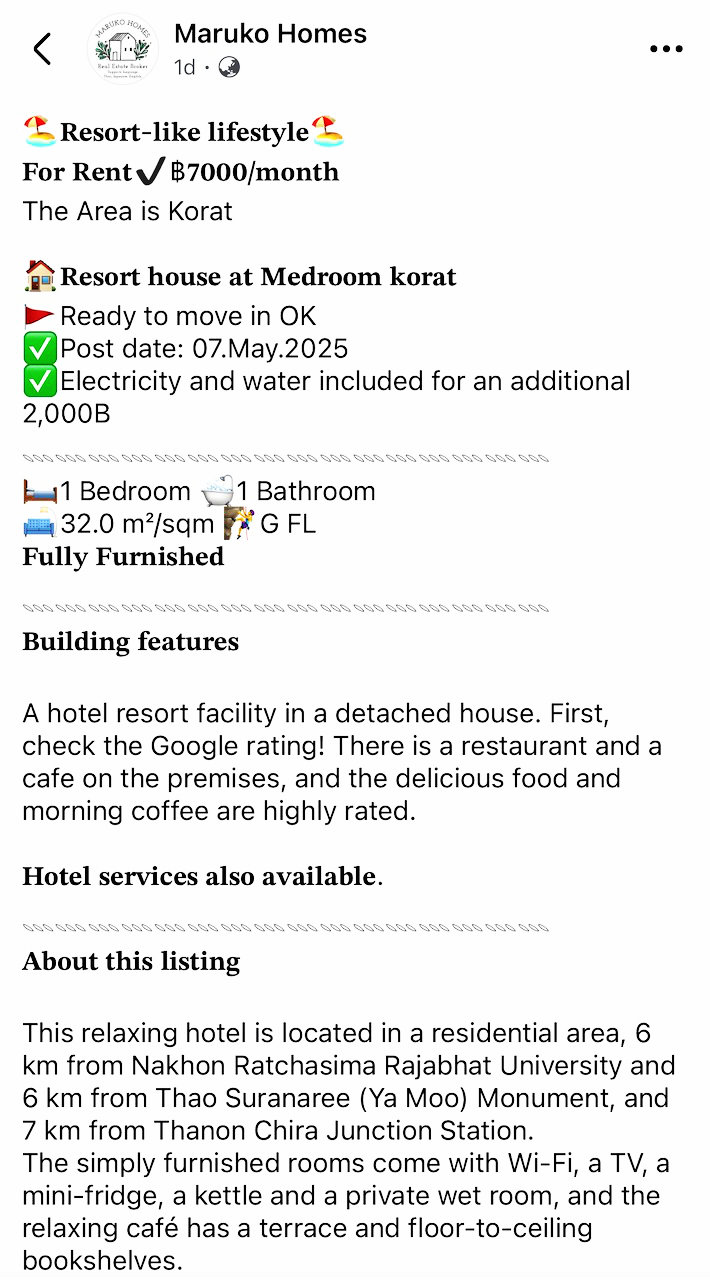The height and width of the screenshot is (1280, 710).
Task: Open the Maruko Homes page name
Action: [x=270, y=33]
